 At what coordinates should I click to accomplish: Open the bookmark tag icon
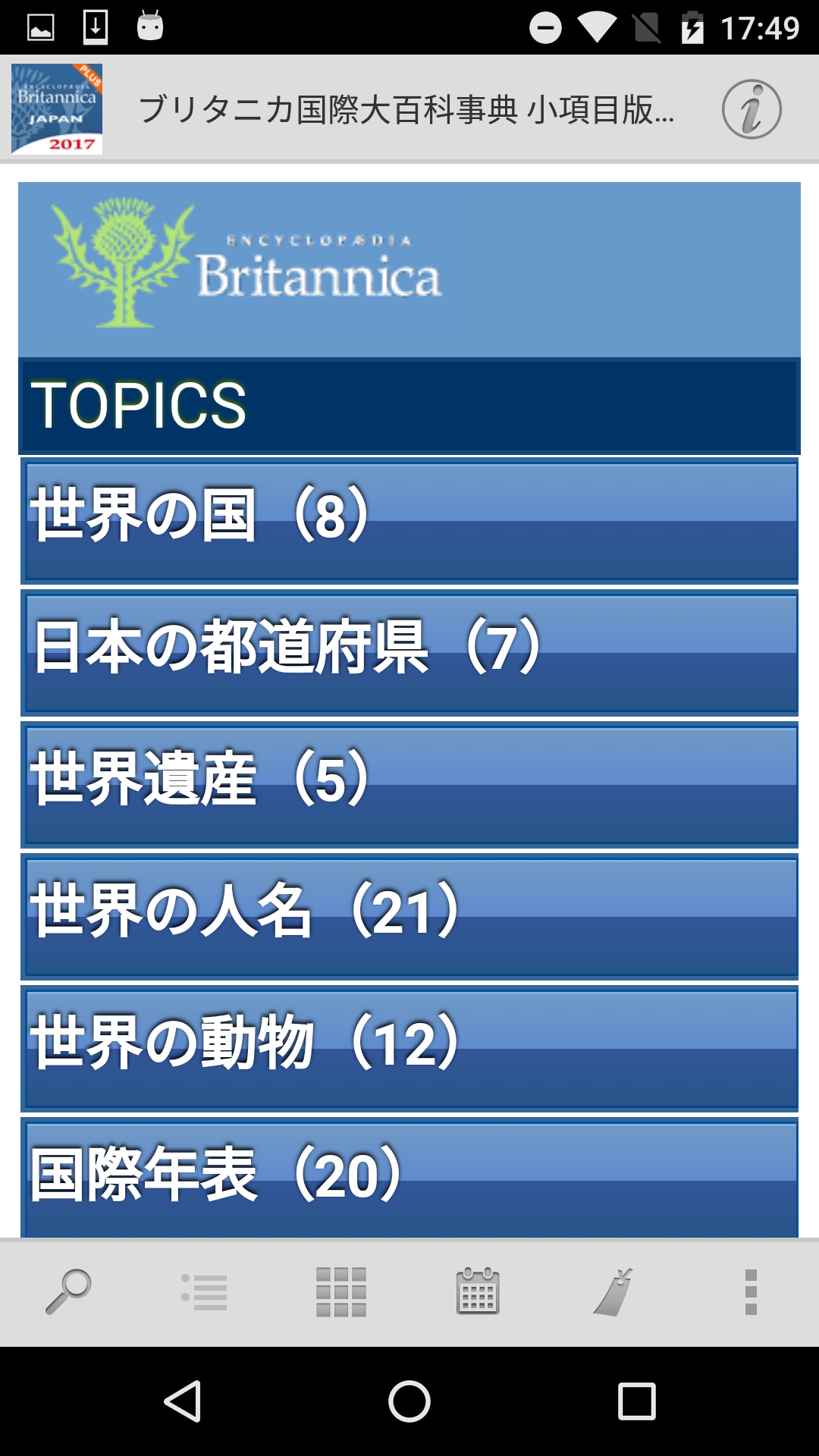click(x=614, y=1291)
